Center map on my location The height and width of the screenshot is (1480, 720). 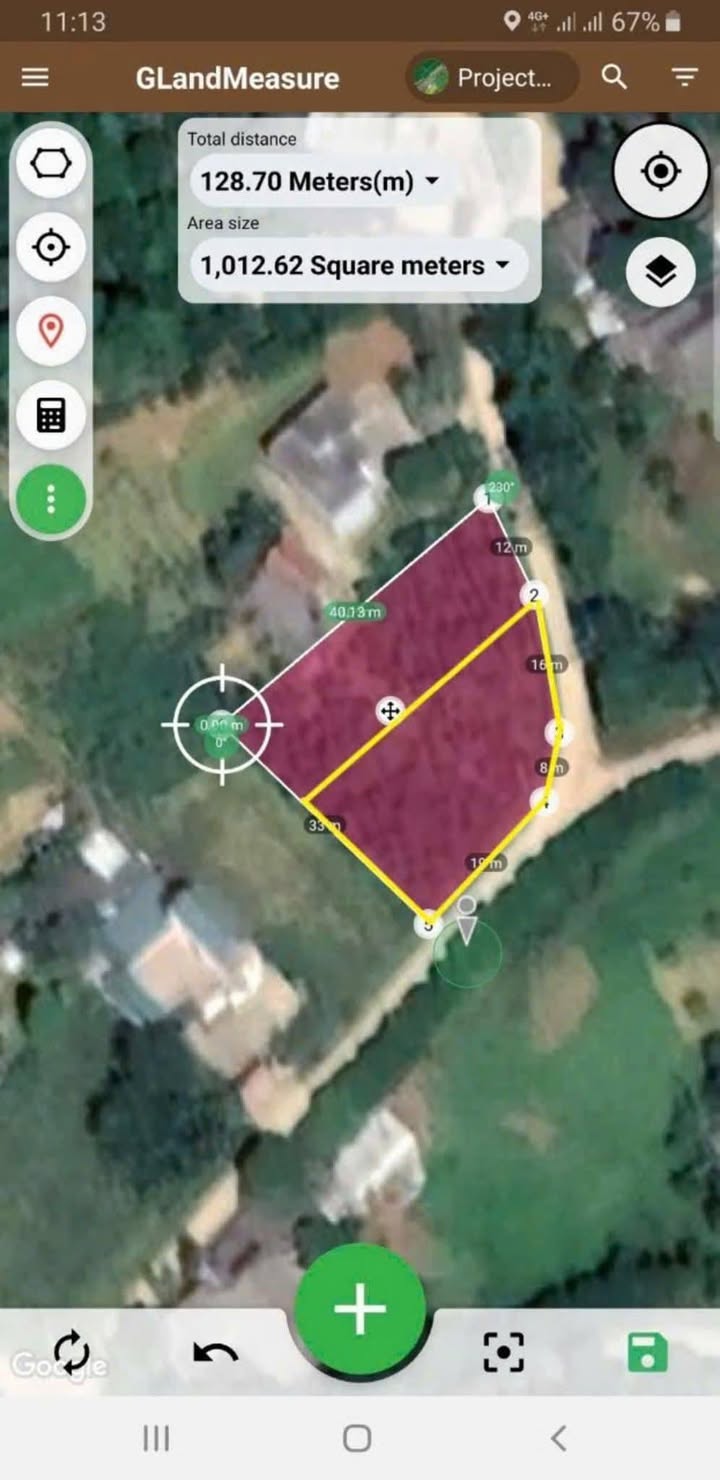point(660,172)
